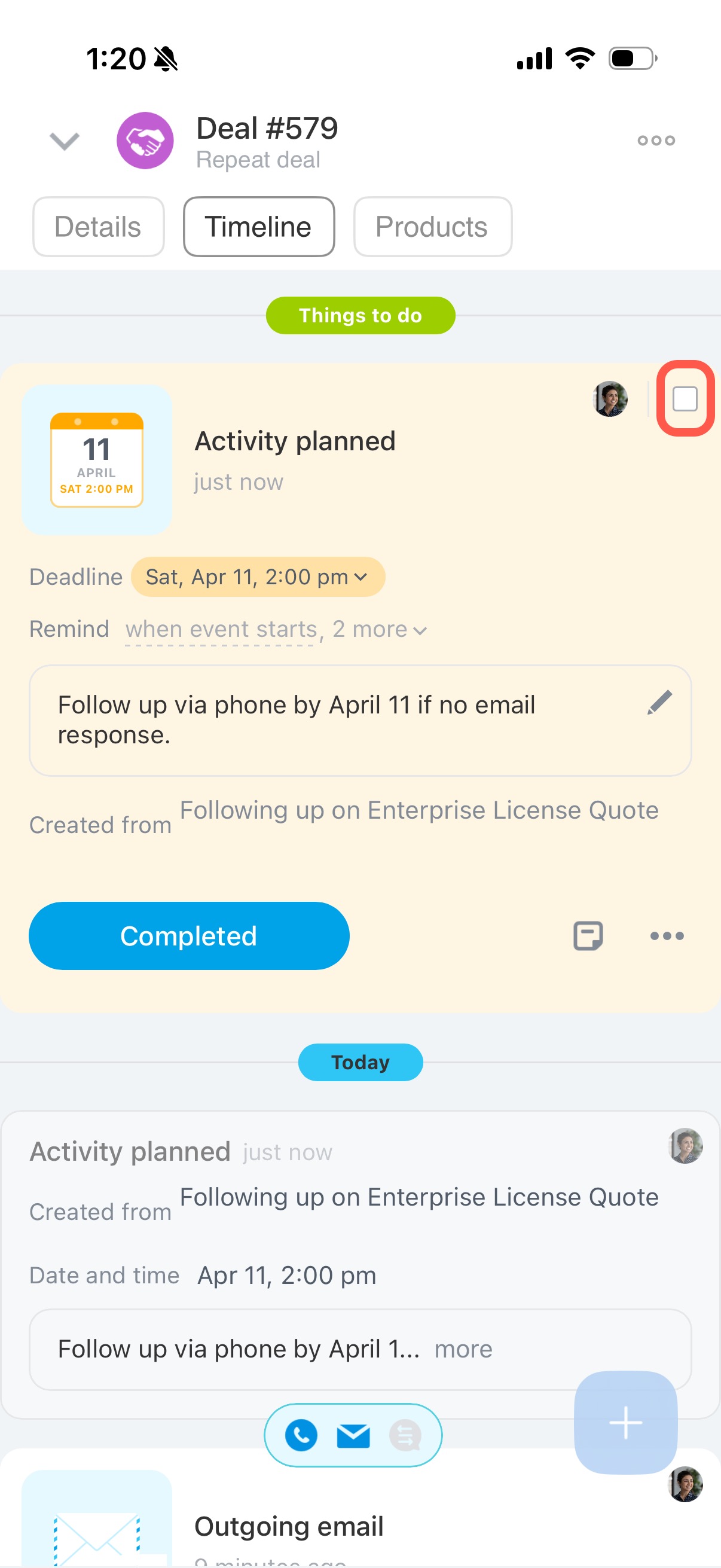Select the Timeline tab
Viewport: 721px width, 1568px height.
point(258,227)
